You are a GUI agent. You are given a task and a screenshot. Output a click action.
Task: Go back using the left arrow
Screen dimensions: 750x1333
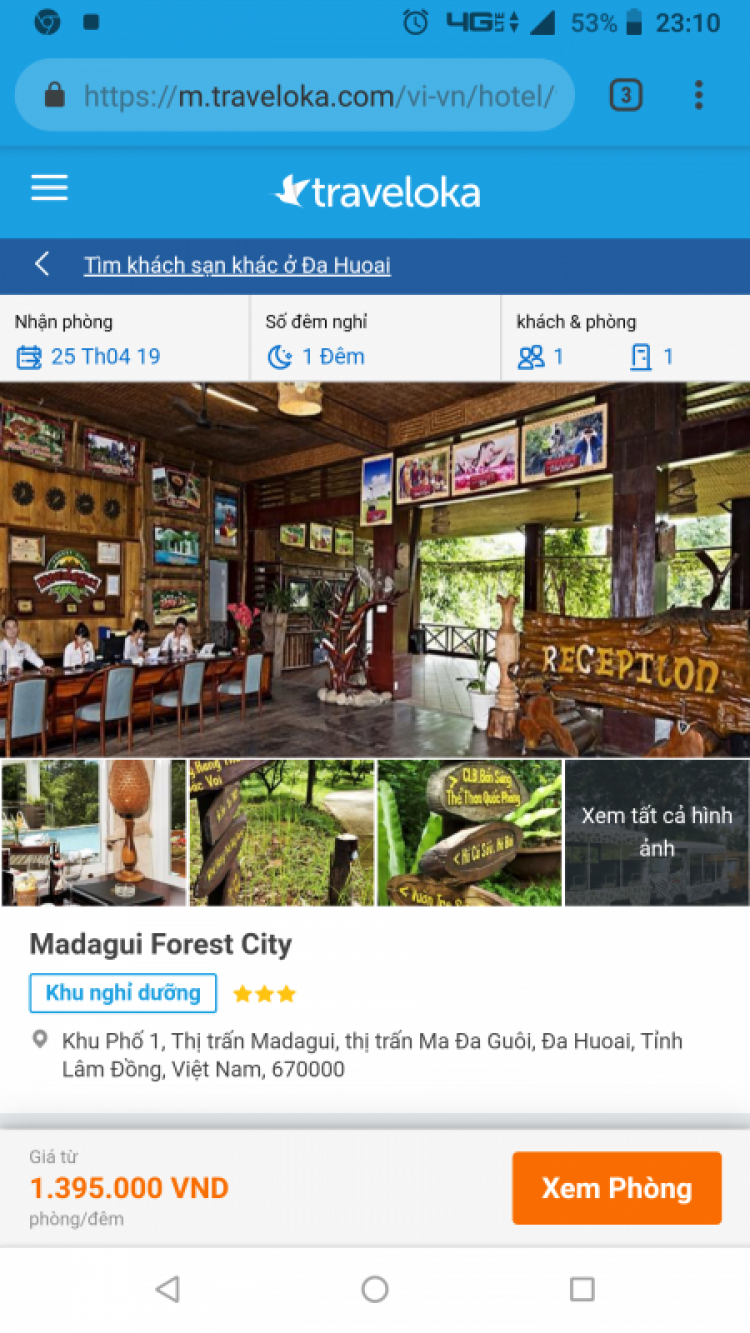(x=42, y=265)
